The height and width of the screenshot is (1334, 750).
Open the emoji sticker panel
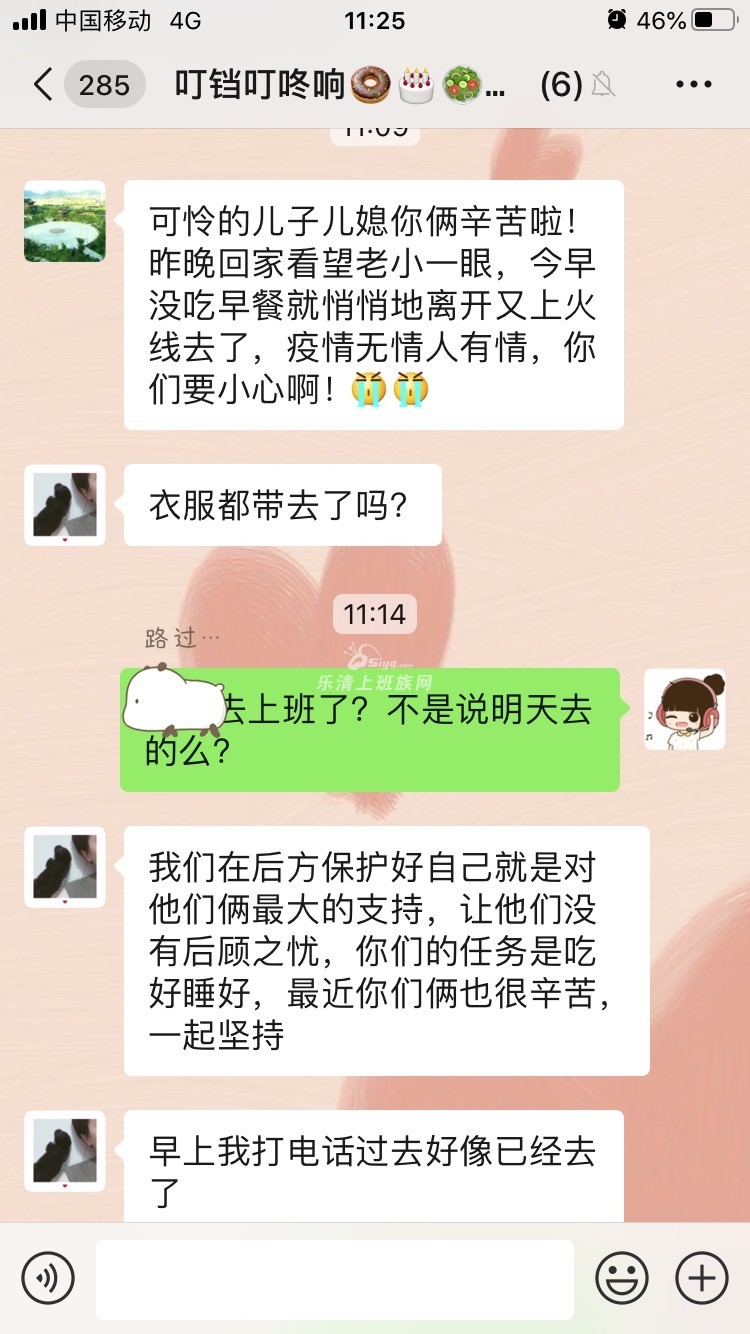coord(621,1278)
